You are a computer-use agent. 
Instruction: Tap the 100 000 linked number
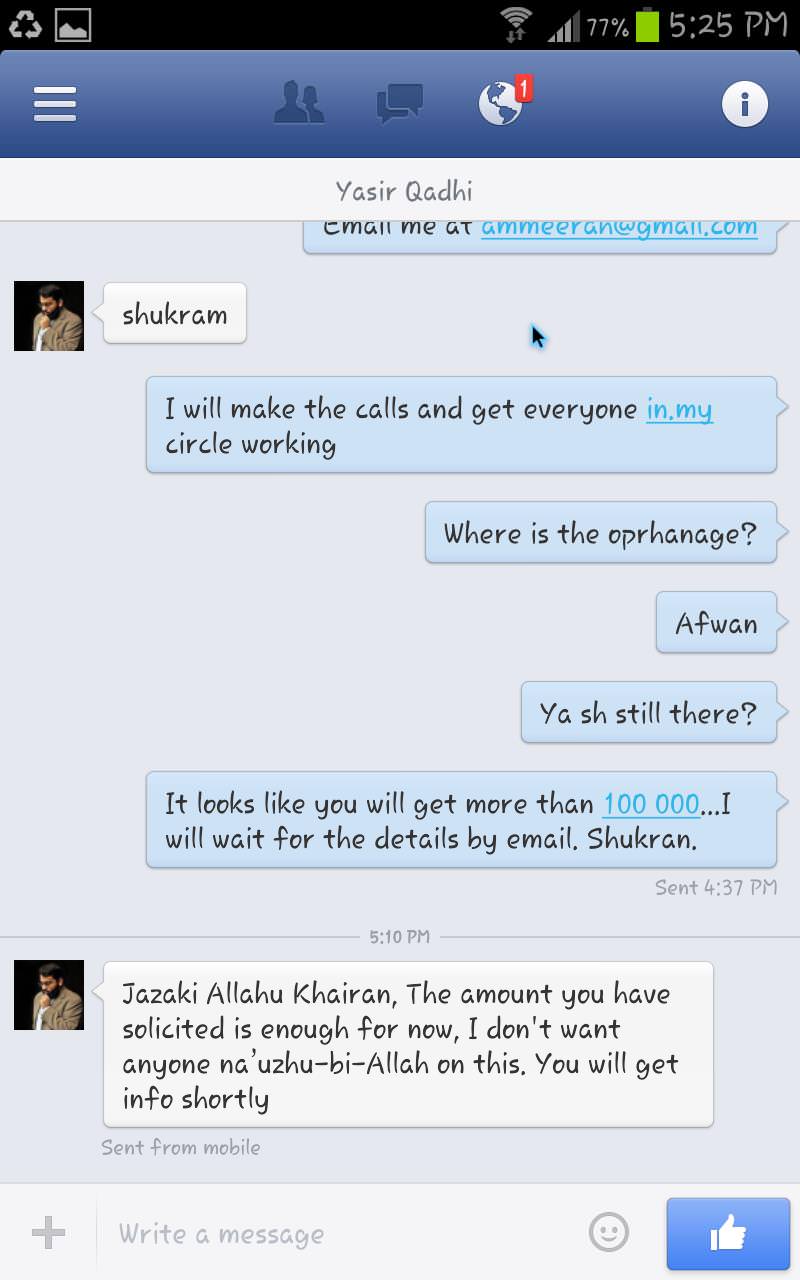point(651,804)
